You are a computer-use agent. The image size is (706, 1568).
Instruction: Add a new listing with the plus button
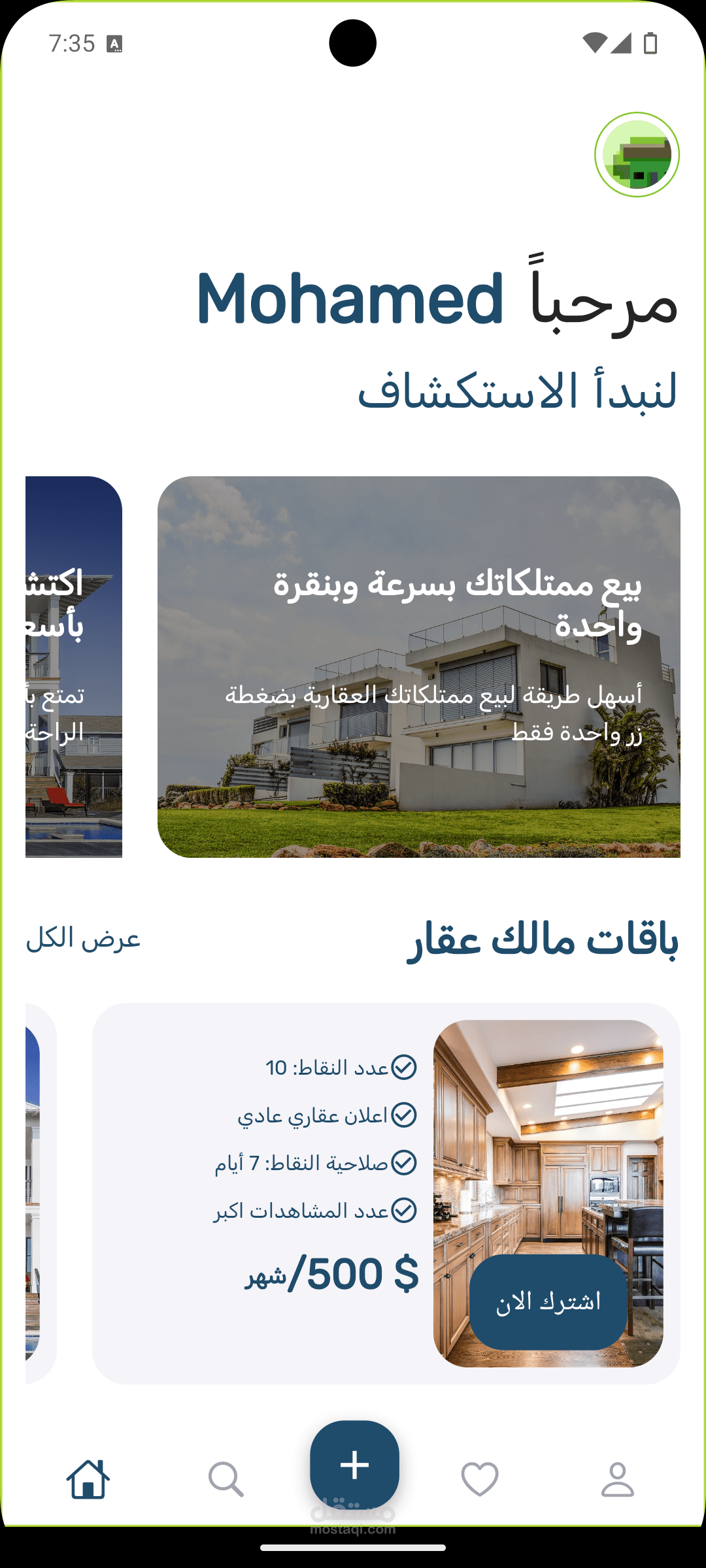(x=354, y=1465)
